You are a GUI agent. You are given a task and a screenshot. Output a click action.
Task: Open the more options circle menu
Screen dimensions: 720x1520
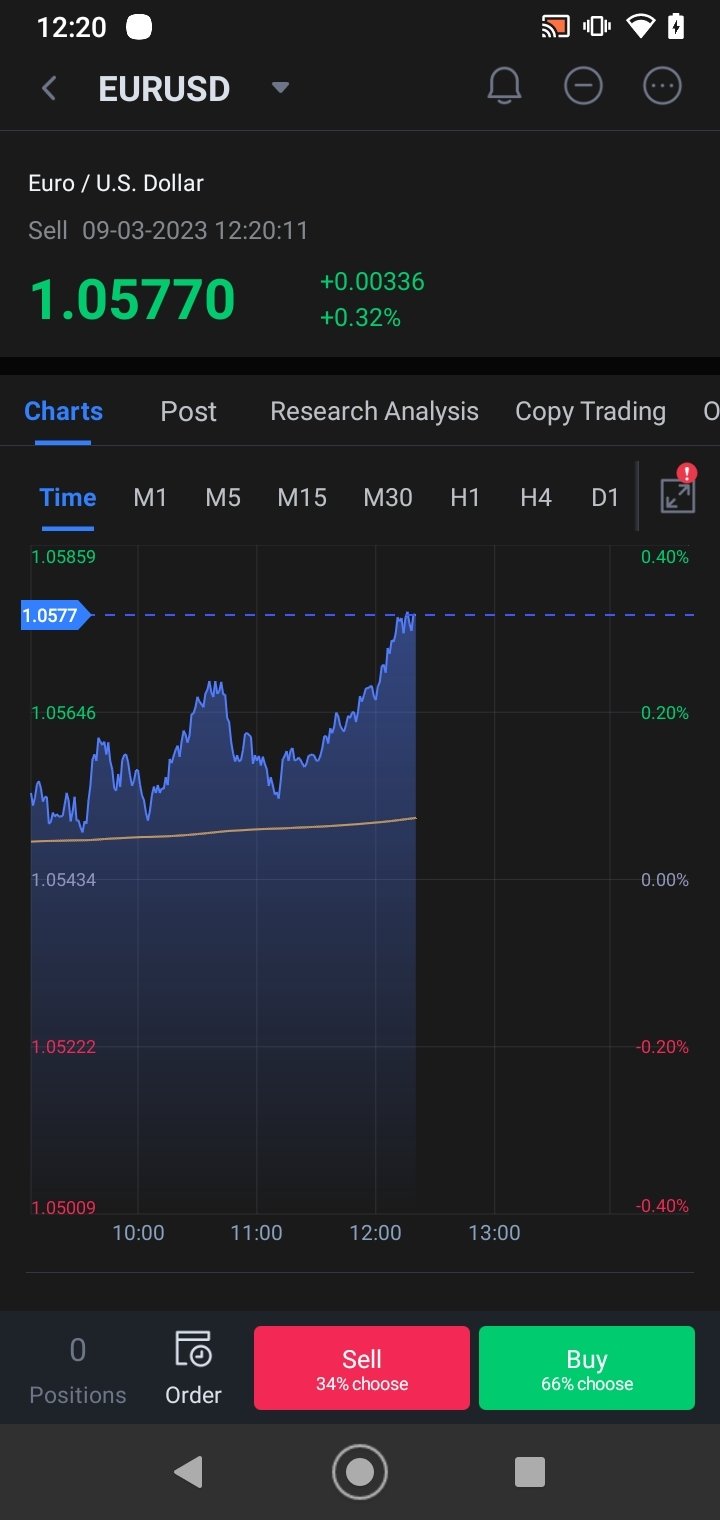[662, 87]
